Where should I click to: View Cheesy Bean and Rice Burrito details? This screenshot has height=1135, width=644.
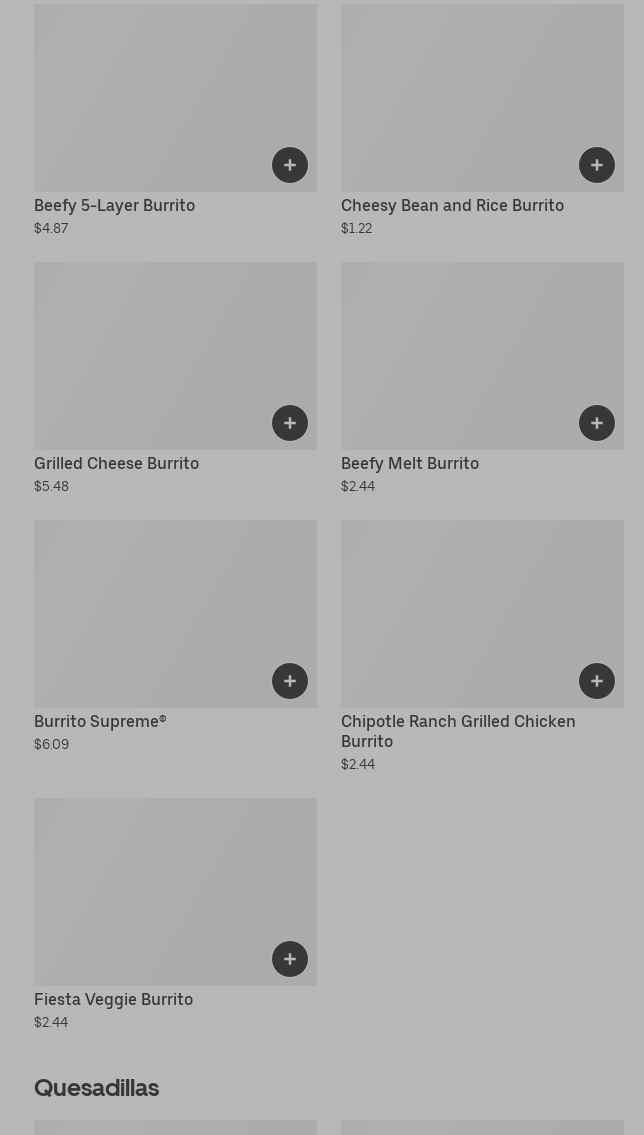pyautogui.click(x=460, y=95)
